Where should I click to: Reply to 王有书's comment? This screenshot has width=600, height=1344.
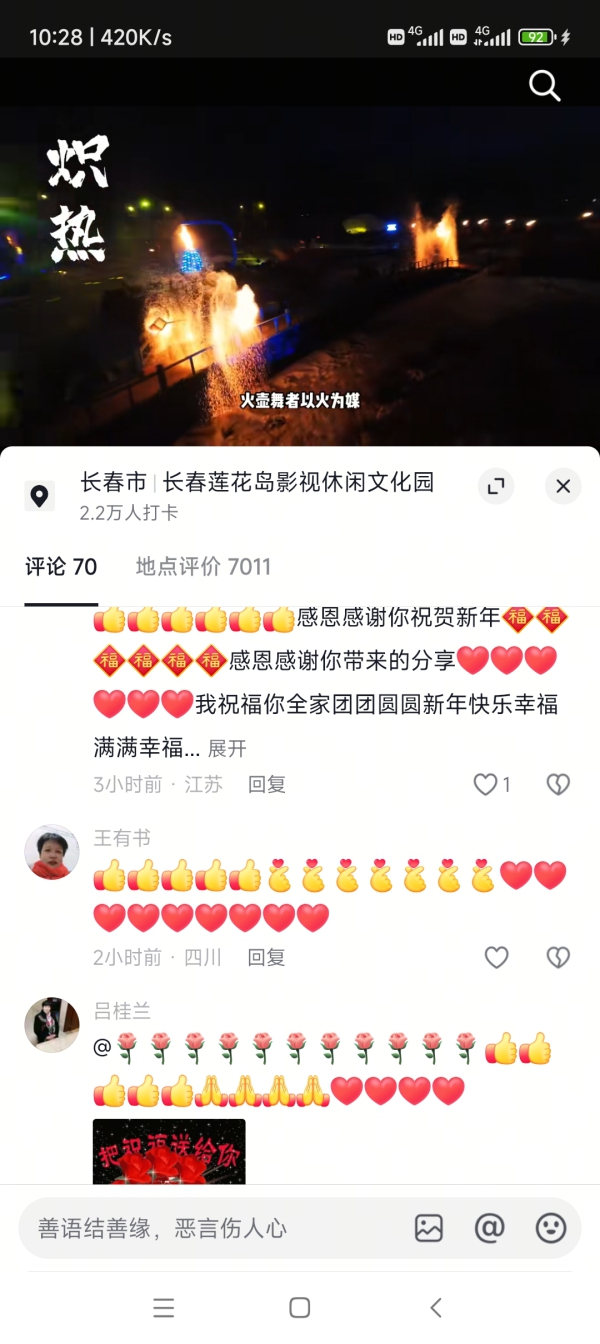coord(267,958)
